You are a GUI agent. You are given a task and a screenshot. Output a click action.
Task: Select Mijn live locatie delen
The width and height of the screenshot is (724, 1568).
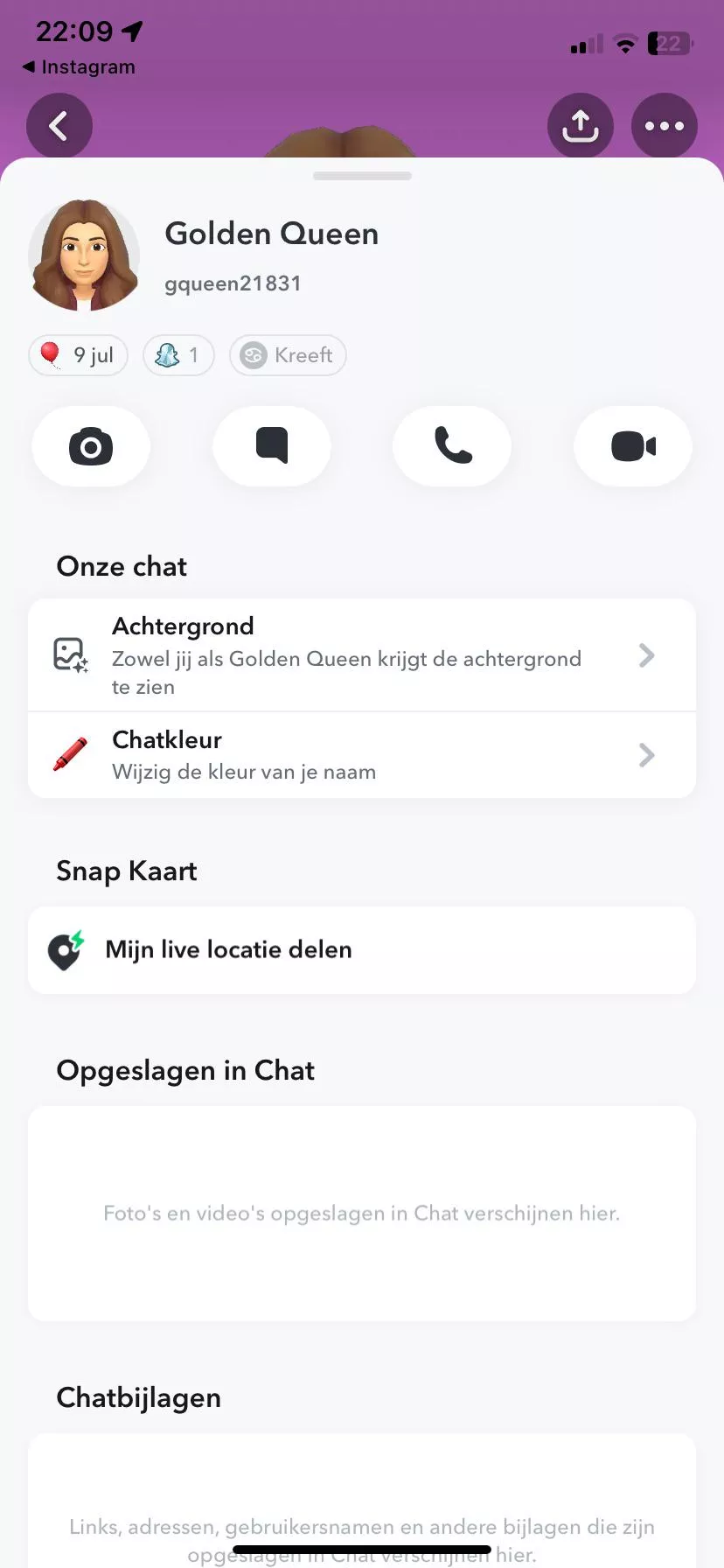[362, 950]
